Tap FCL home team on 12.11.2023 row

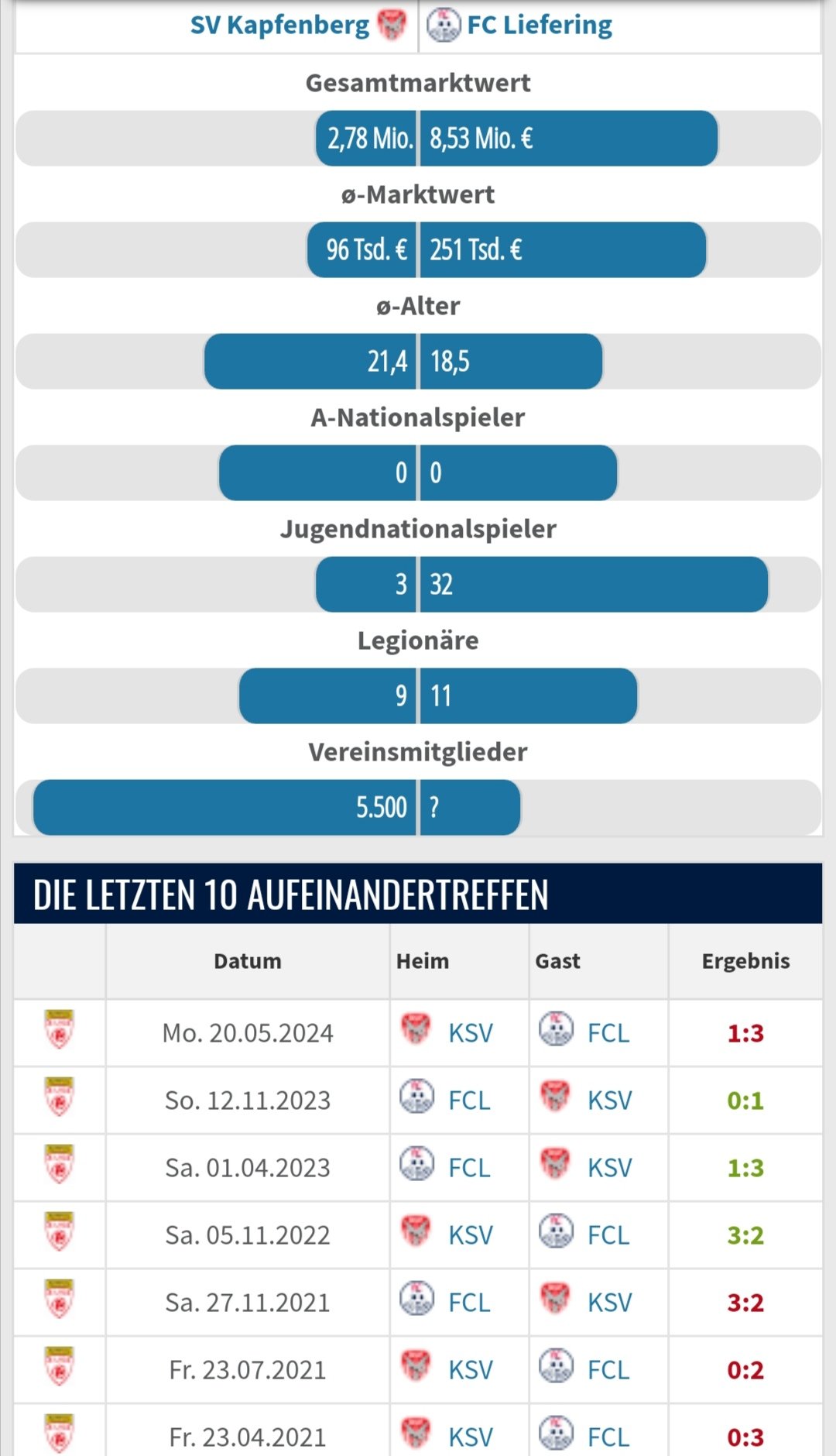[x=469, y=1101]
